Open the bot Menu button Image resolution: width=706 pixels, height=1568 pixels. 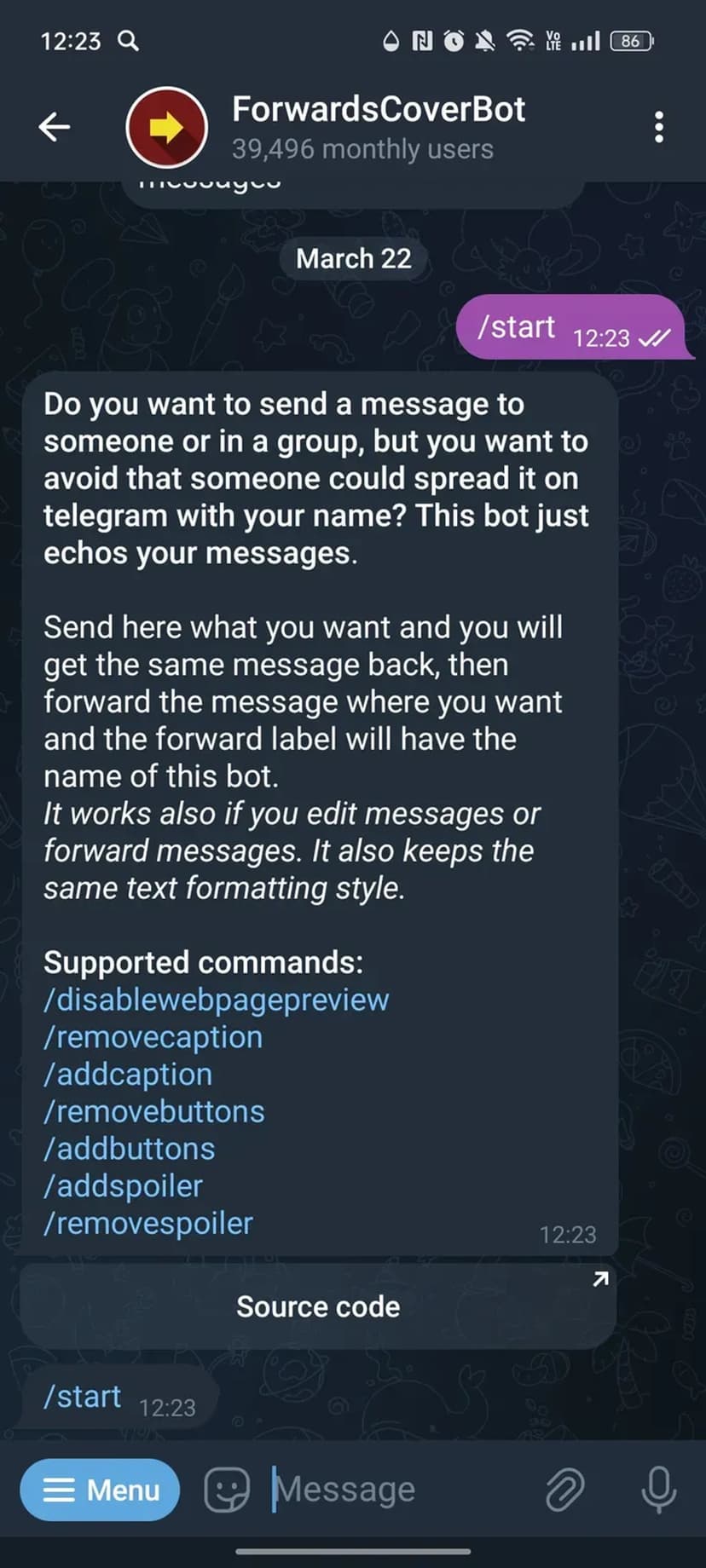point(101,1490)
